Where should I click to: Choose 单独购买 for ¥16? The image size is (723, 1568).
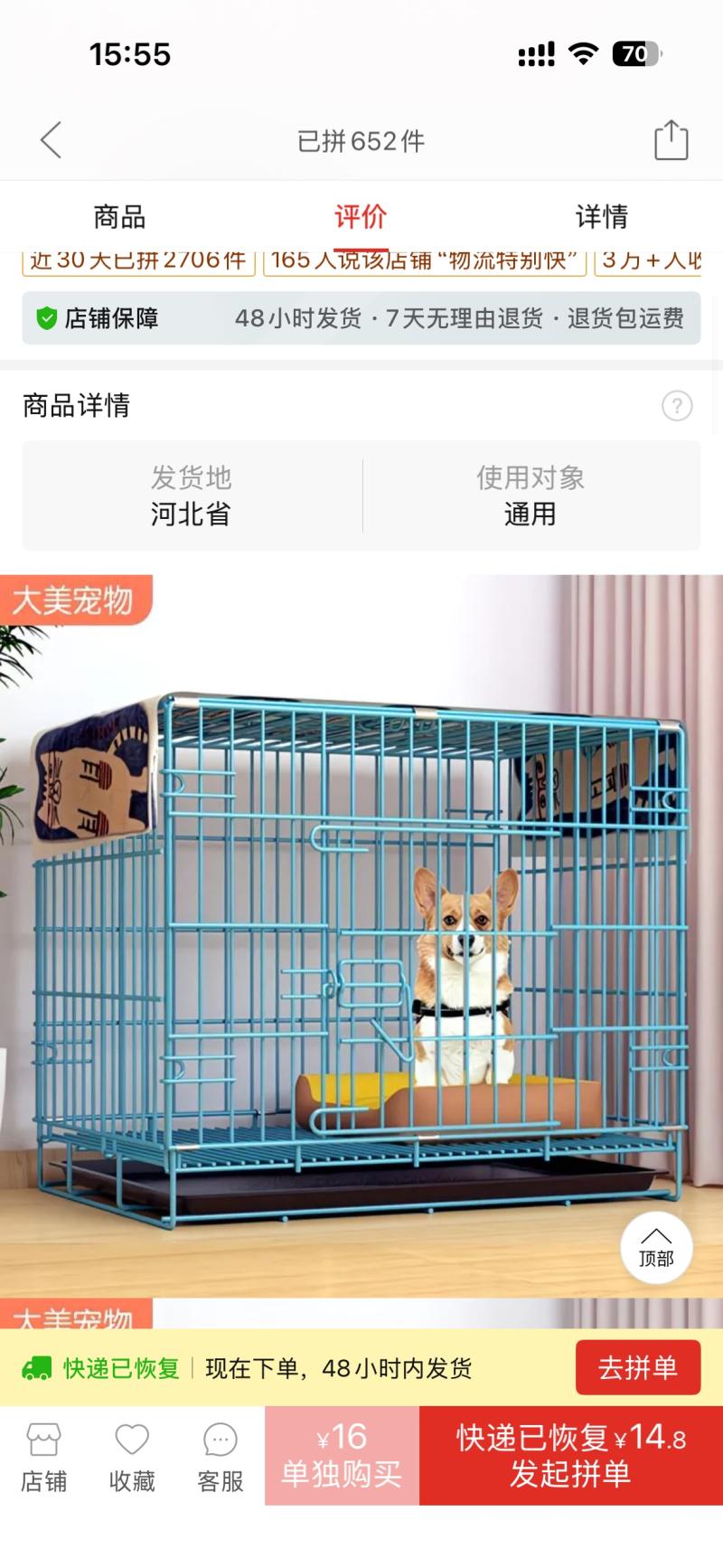tap(342, 1456)
